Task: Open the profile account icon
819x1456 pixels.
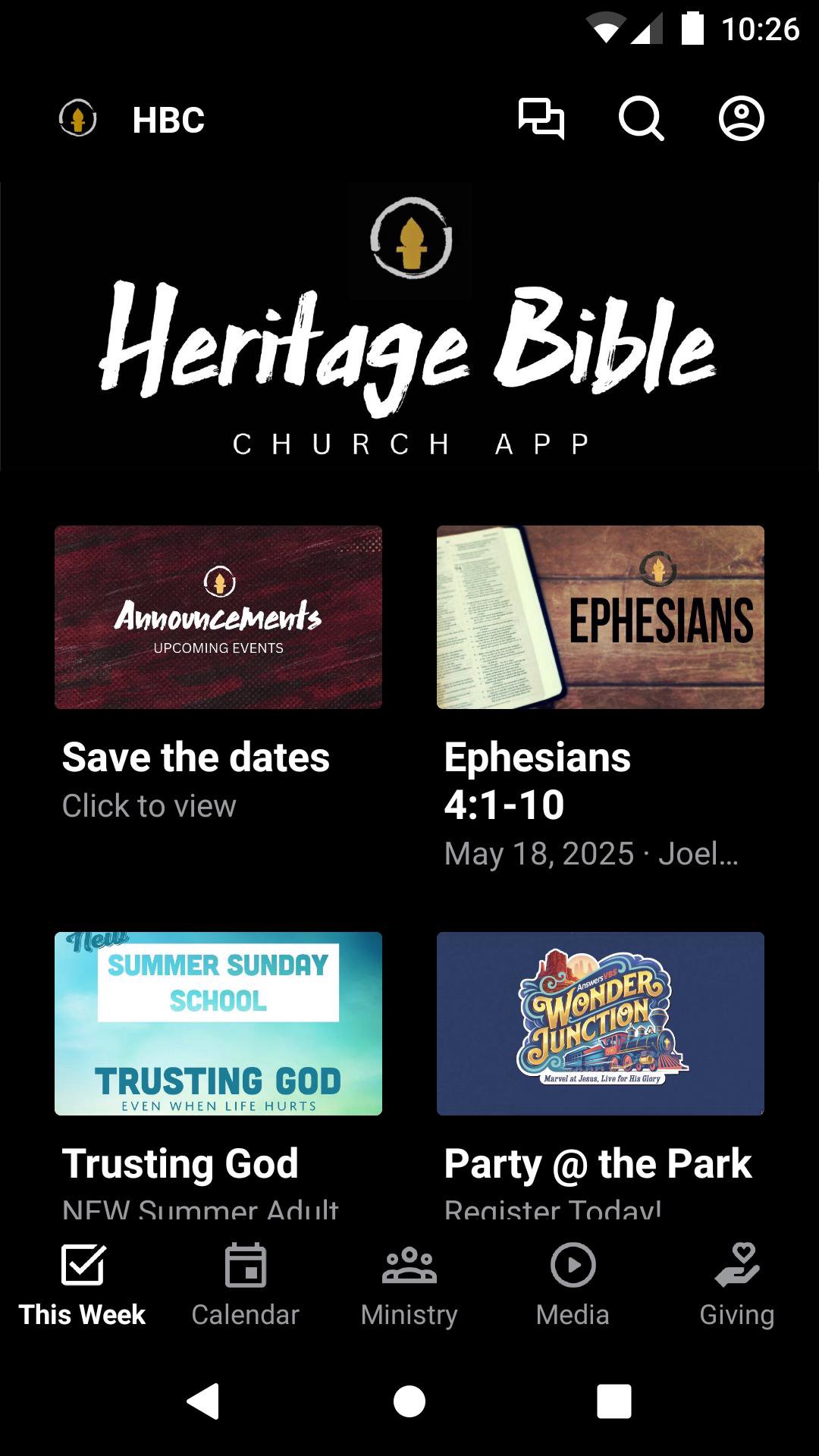Action: click(741, 119)
